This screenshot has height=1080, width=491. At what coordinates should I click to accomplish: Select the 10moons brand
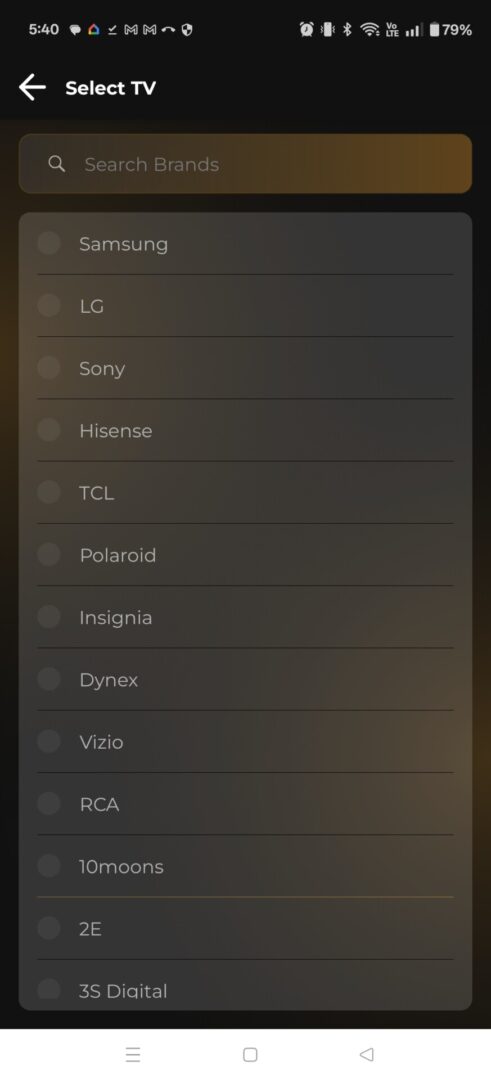click(x=245, y=866)
